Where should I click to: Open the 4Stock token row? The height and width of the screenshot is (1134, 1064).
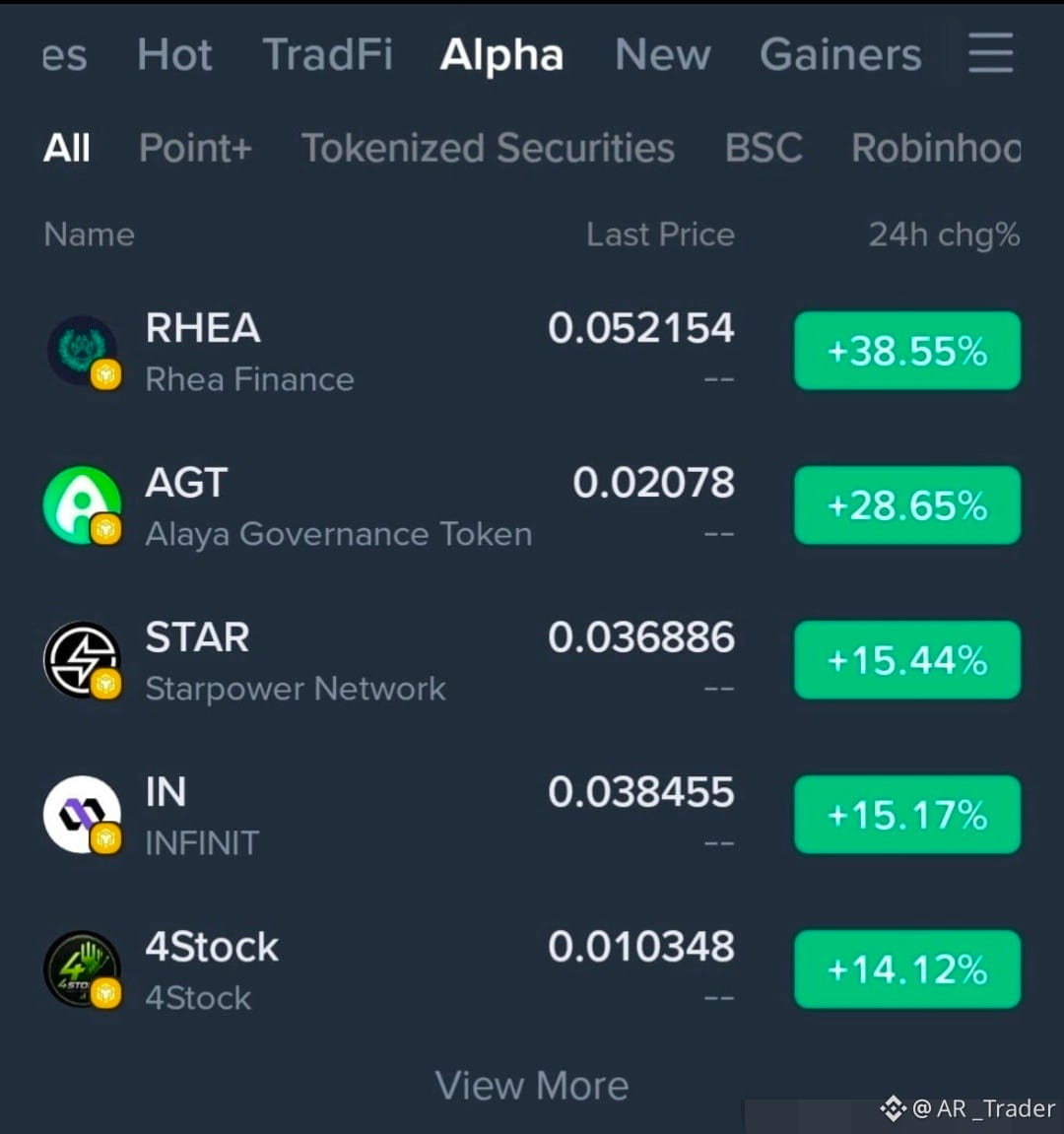click(x=532, y=969)
